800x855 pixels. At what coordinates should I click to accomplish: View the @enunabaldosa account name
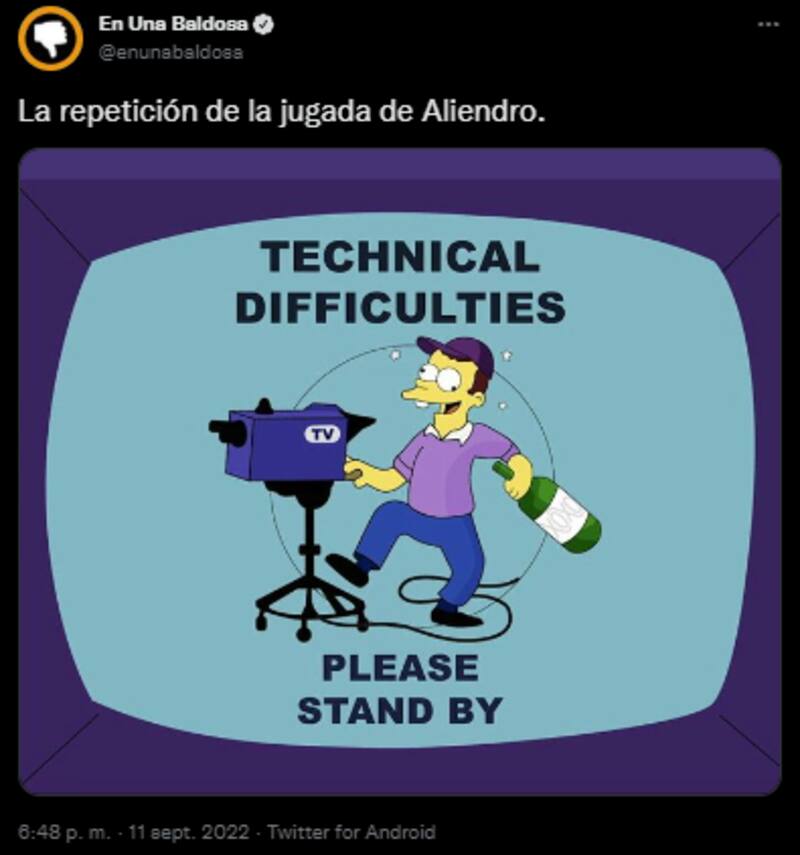[x=170, y=53]
